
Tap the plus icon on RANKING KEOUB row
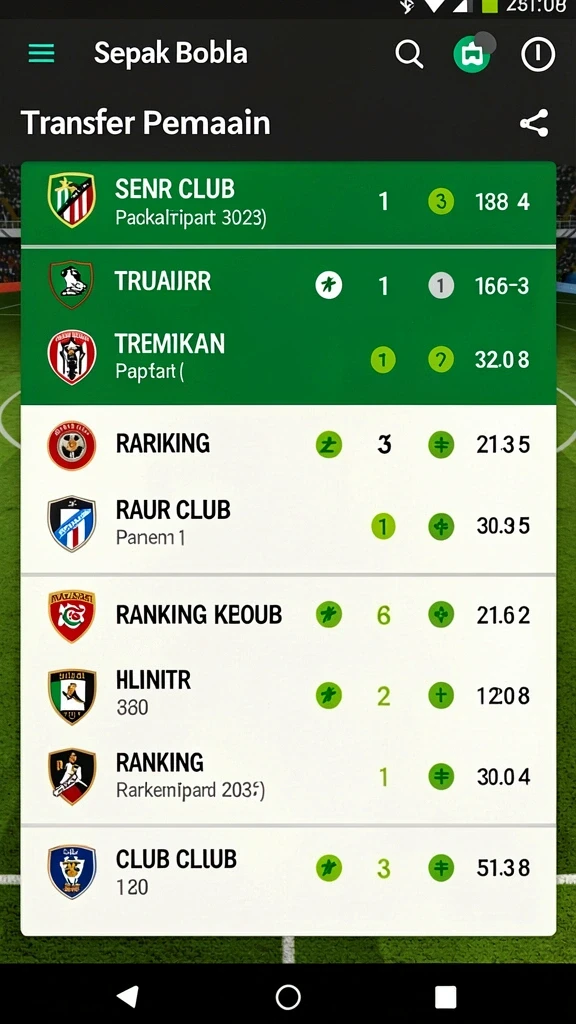point(441,615)
